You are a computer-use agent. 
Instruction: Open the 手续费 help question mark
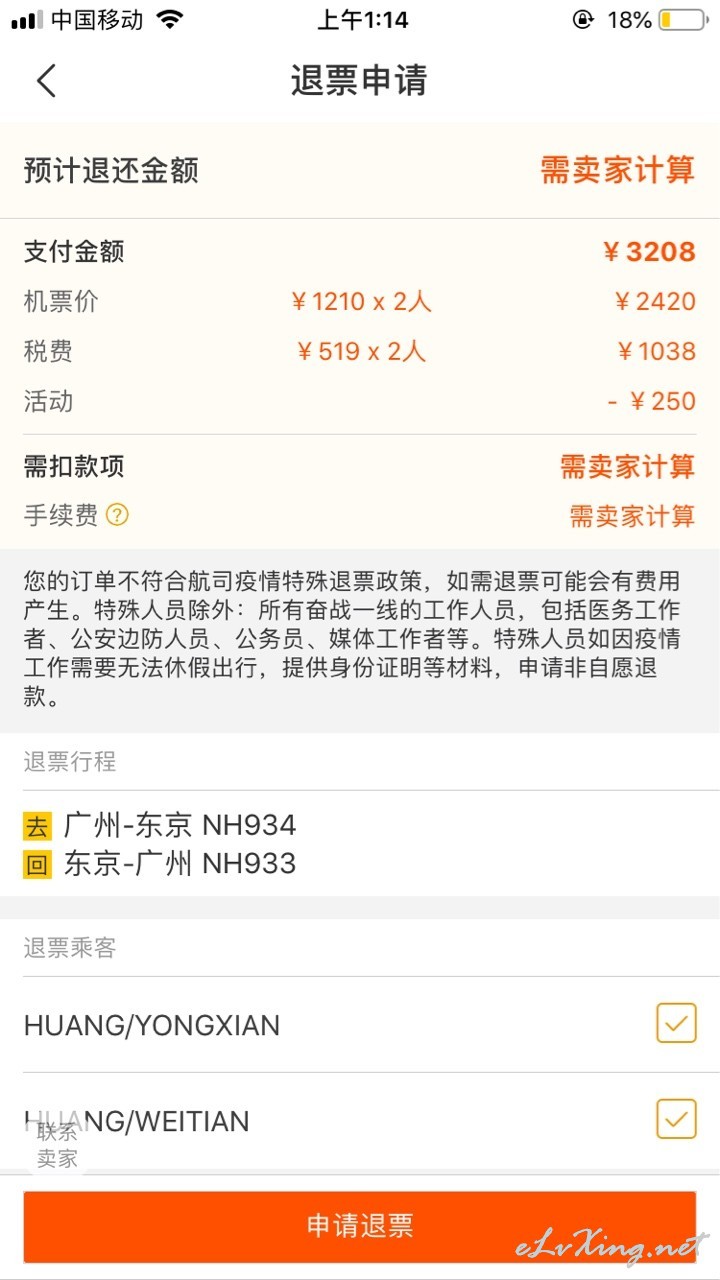[x=118, y=515]
